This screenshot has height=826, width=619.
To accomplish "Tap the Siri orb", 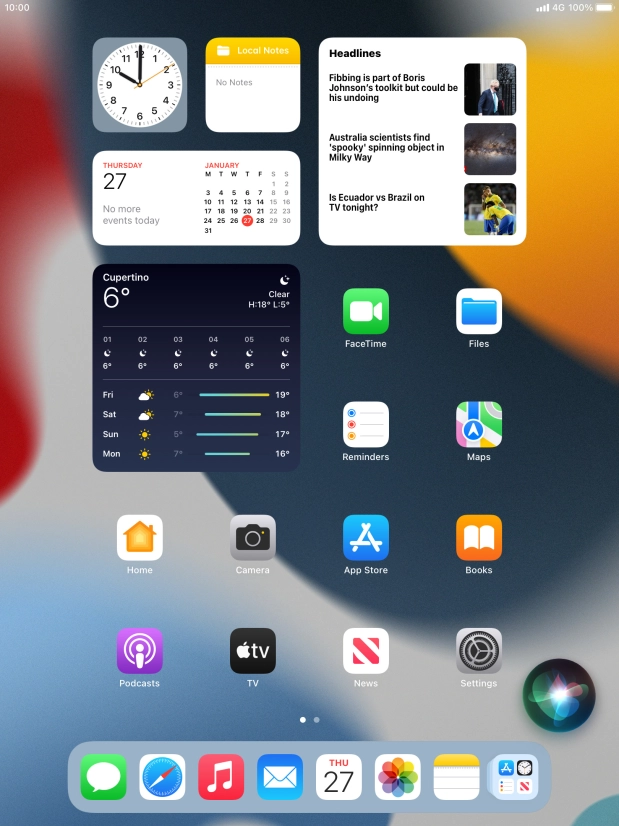I will tap(559, 694).
